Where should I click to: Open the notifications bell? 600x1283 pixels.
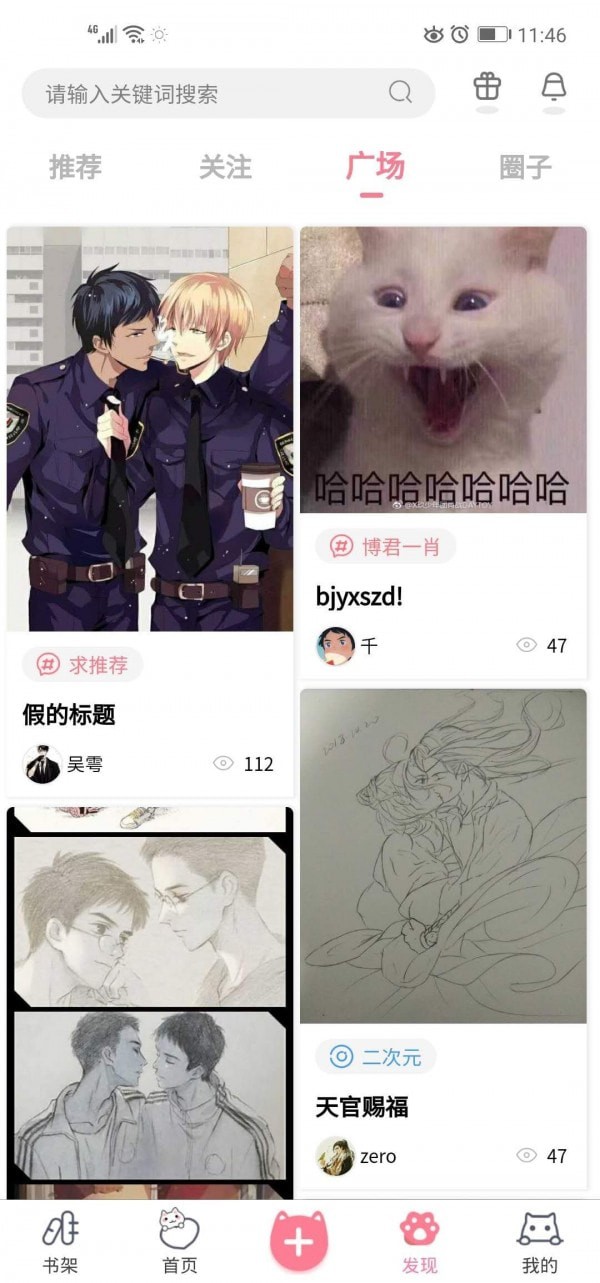554,88
